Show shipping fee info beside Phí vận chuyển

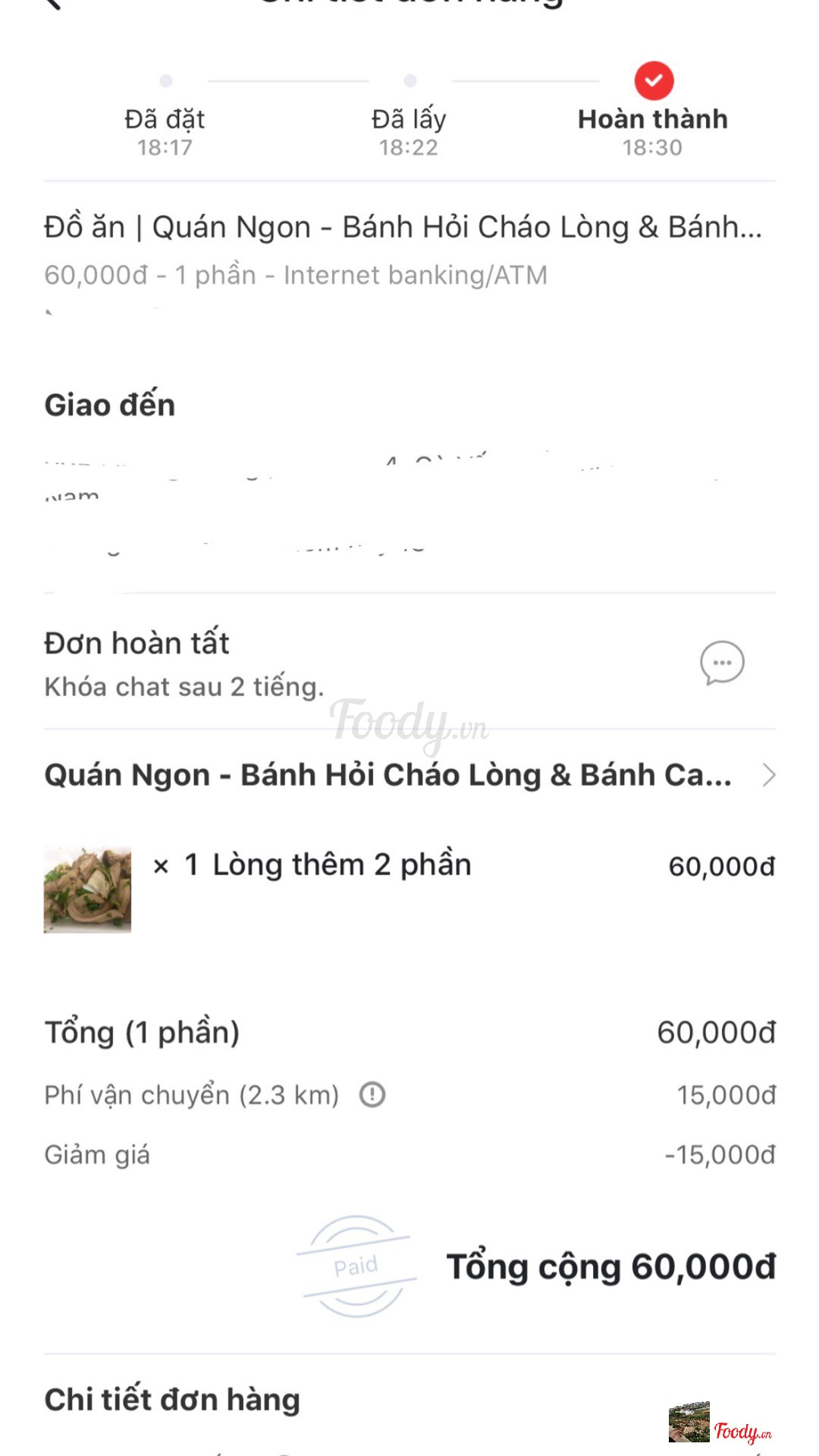372,1094
